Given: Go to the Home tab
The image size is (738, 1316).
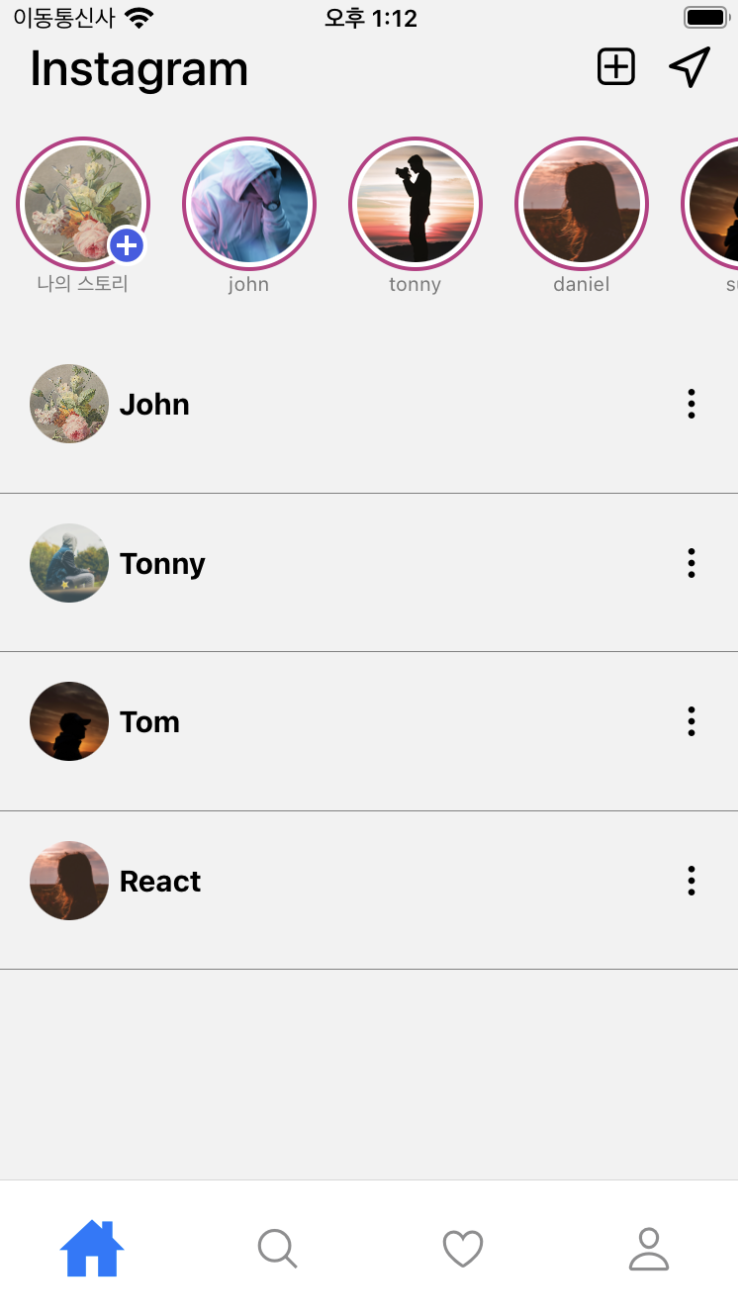Looking at the screenshot, I should tap(92, 1249).
